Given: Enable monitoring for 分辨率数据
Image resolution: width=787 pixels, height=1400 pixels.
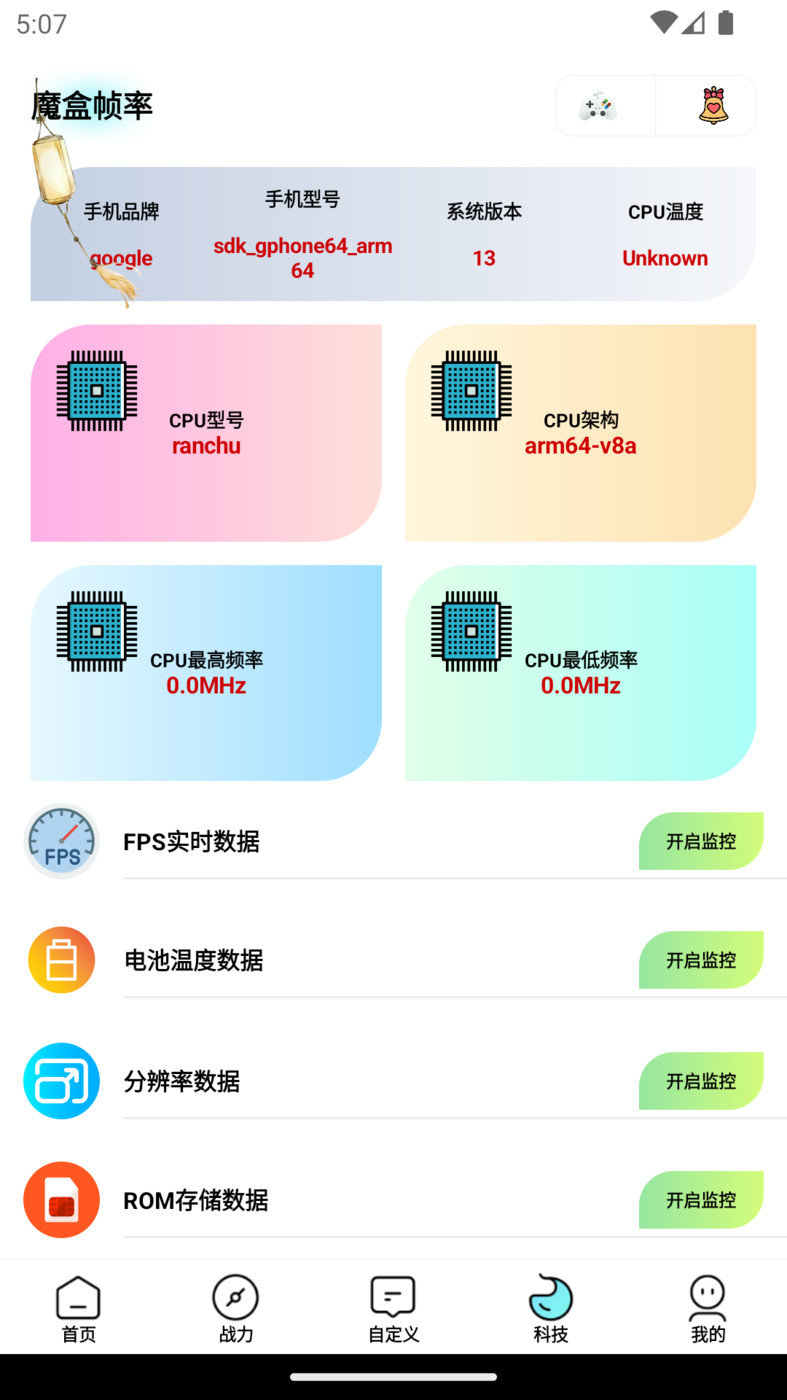Looking at the screenshot, I should coord(701,1081).
